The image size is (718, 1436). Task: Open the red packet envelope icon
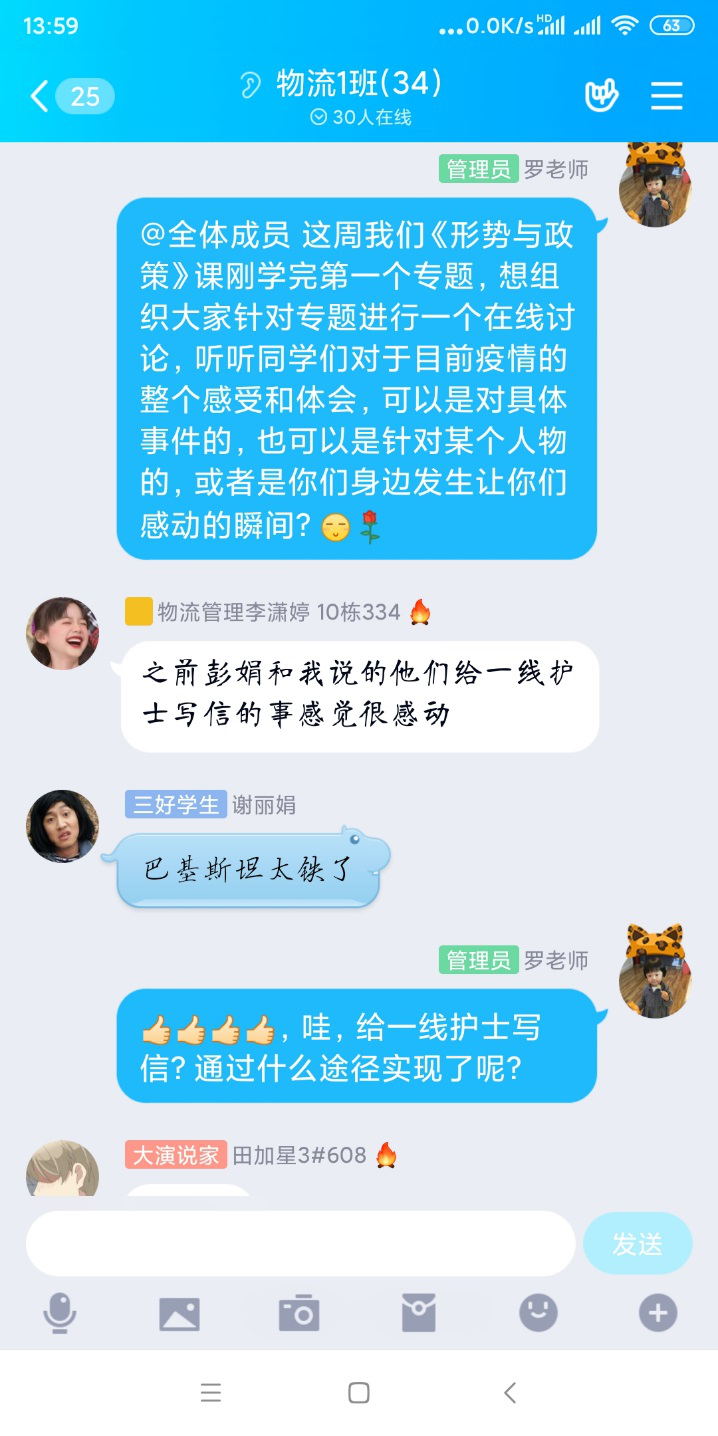pyautogui.click(x=419, y=1313)
